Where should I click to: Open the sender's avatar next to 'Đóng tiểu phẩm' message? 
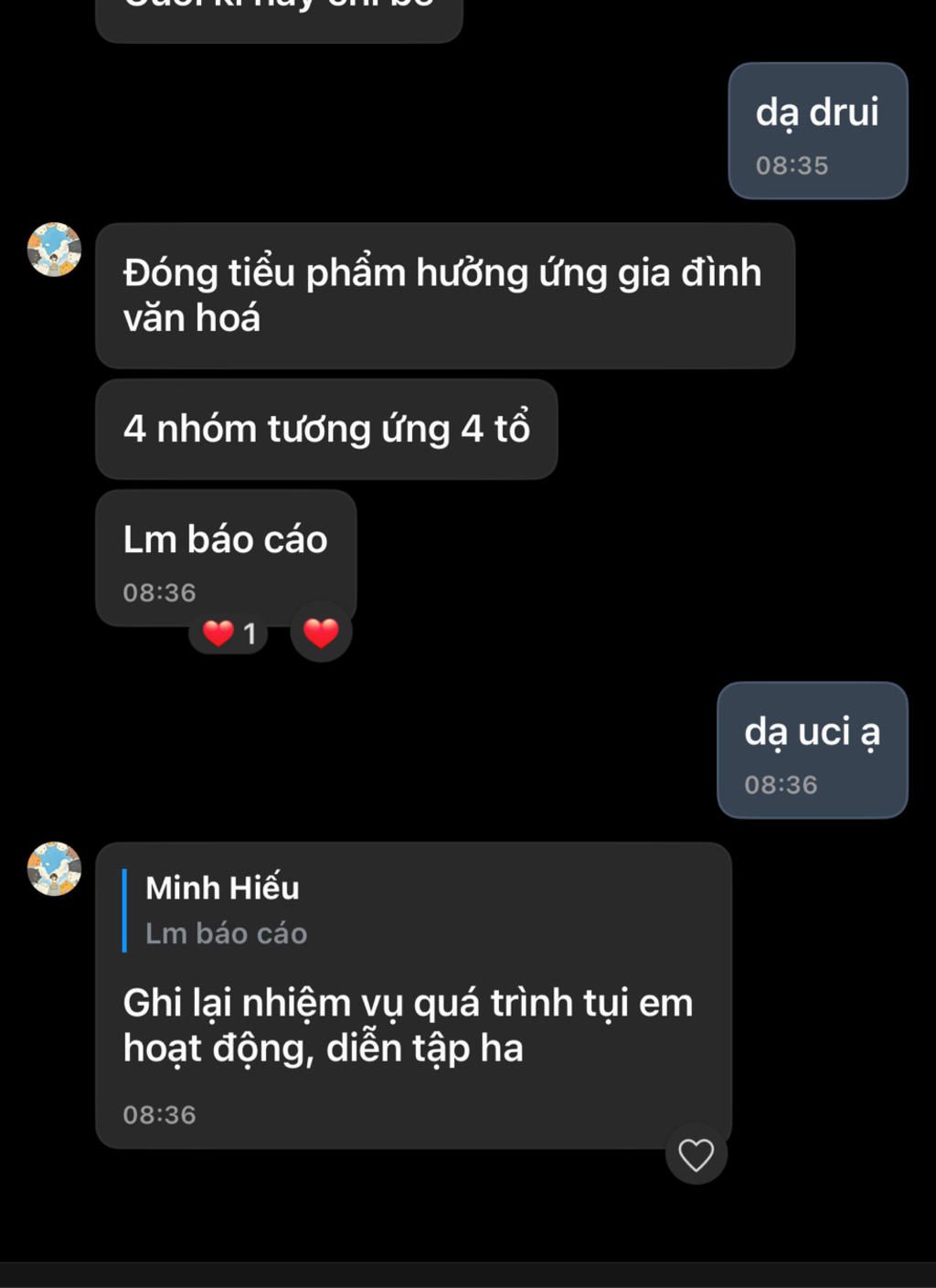coord(54,249)
